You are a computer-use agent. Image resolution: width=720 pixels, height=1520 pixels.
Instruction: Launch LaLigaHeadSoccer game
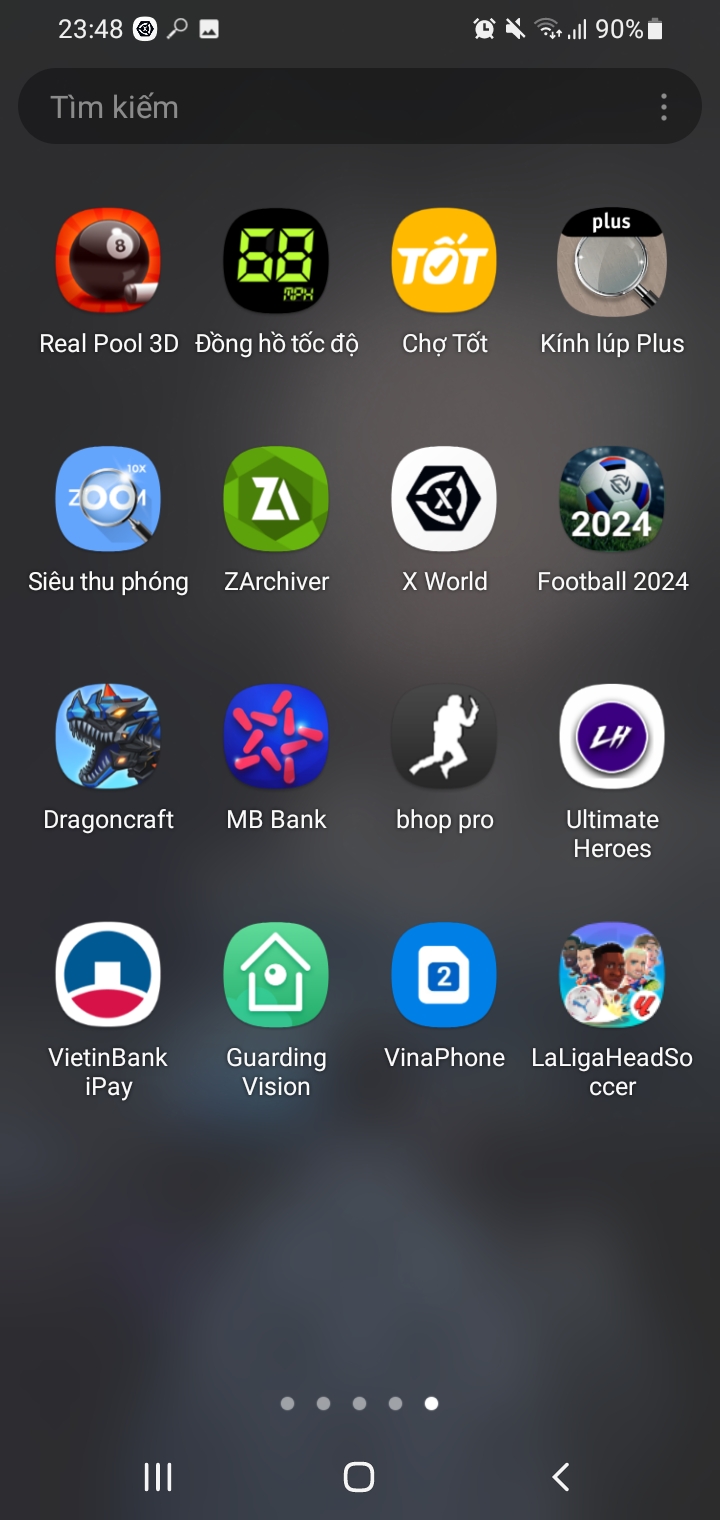click(612, 975)
